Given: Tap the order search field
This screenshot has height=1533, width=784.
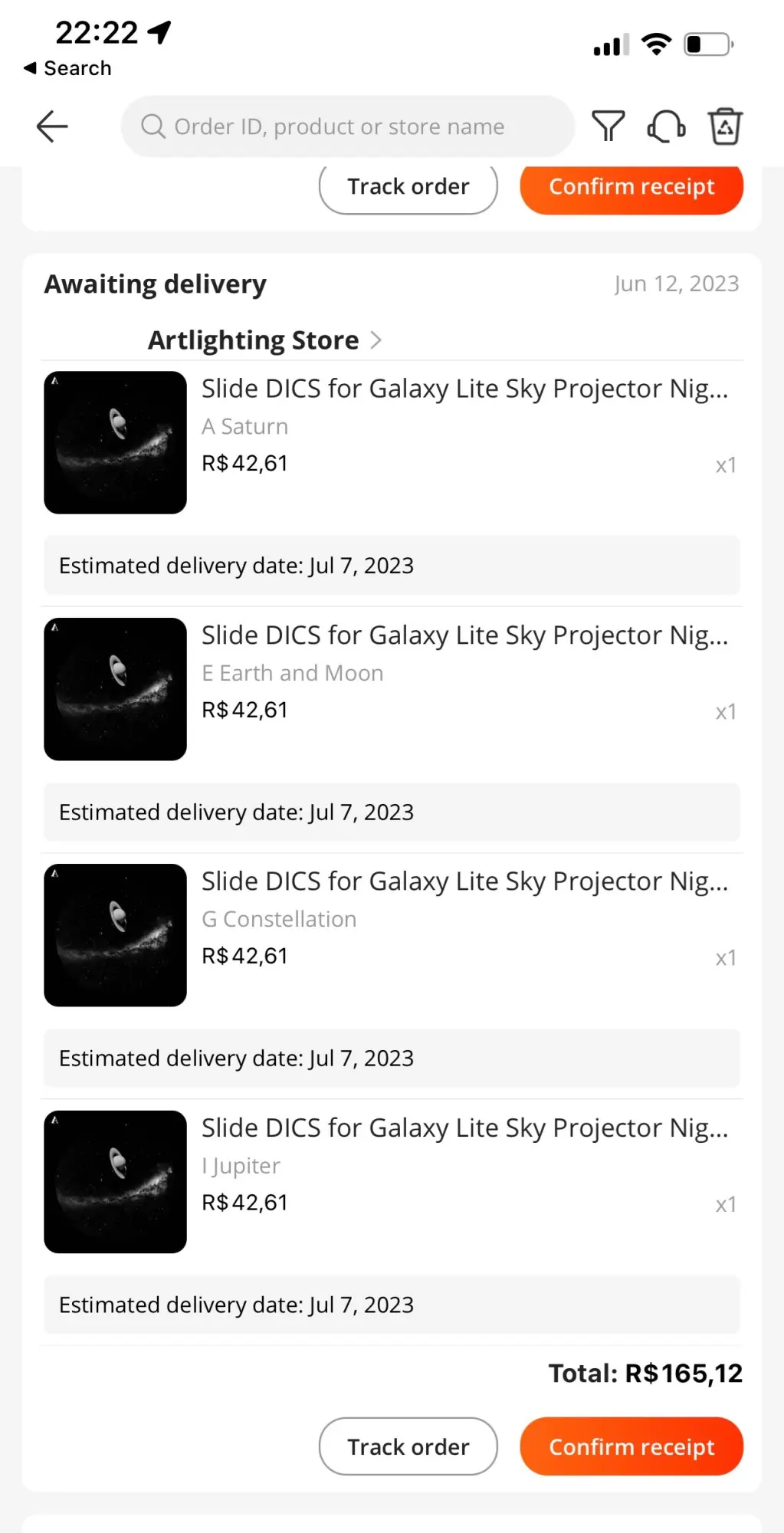Looking at the screenshot, I should pyautogui.click(x=347, y=126).
